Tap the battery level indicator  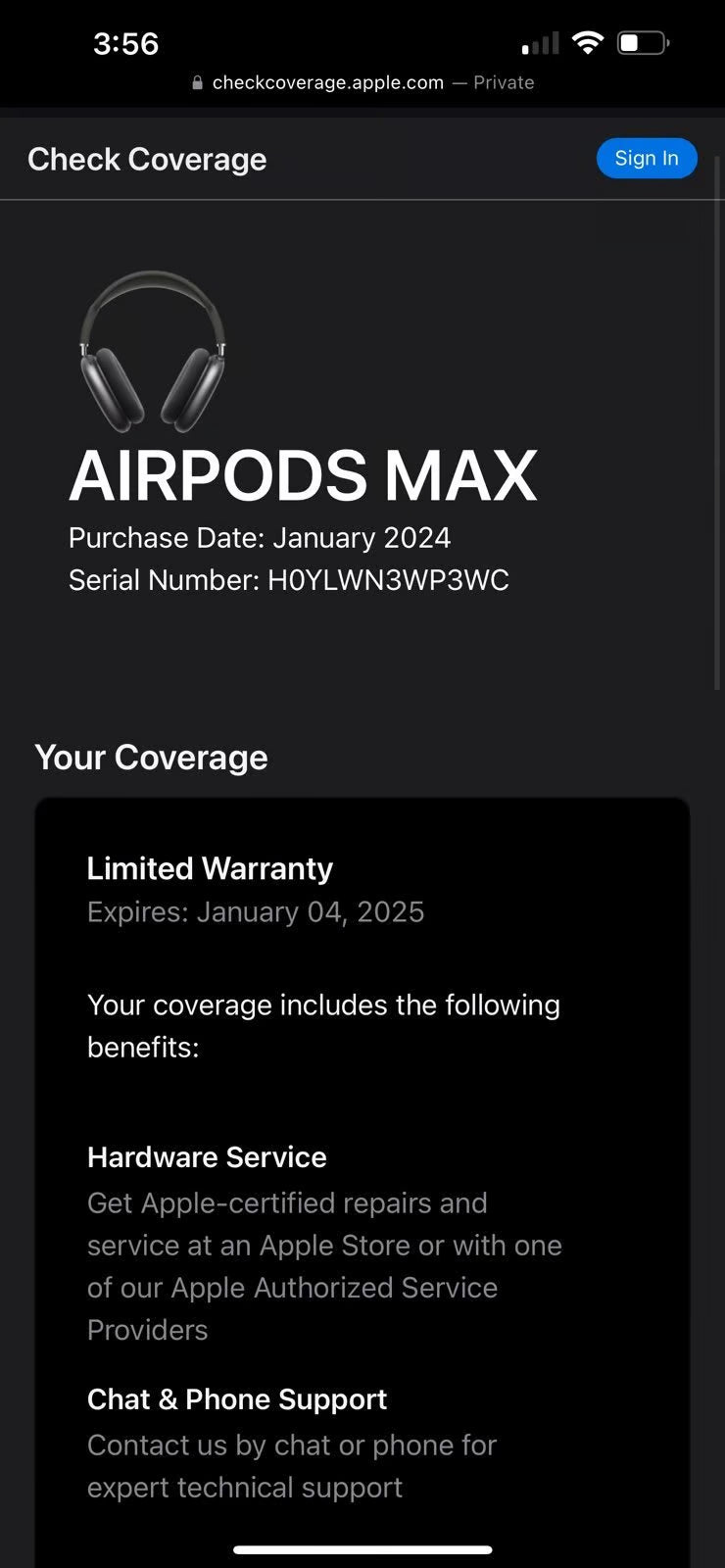click(x=642, y=42)
